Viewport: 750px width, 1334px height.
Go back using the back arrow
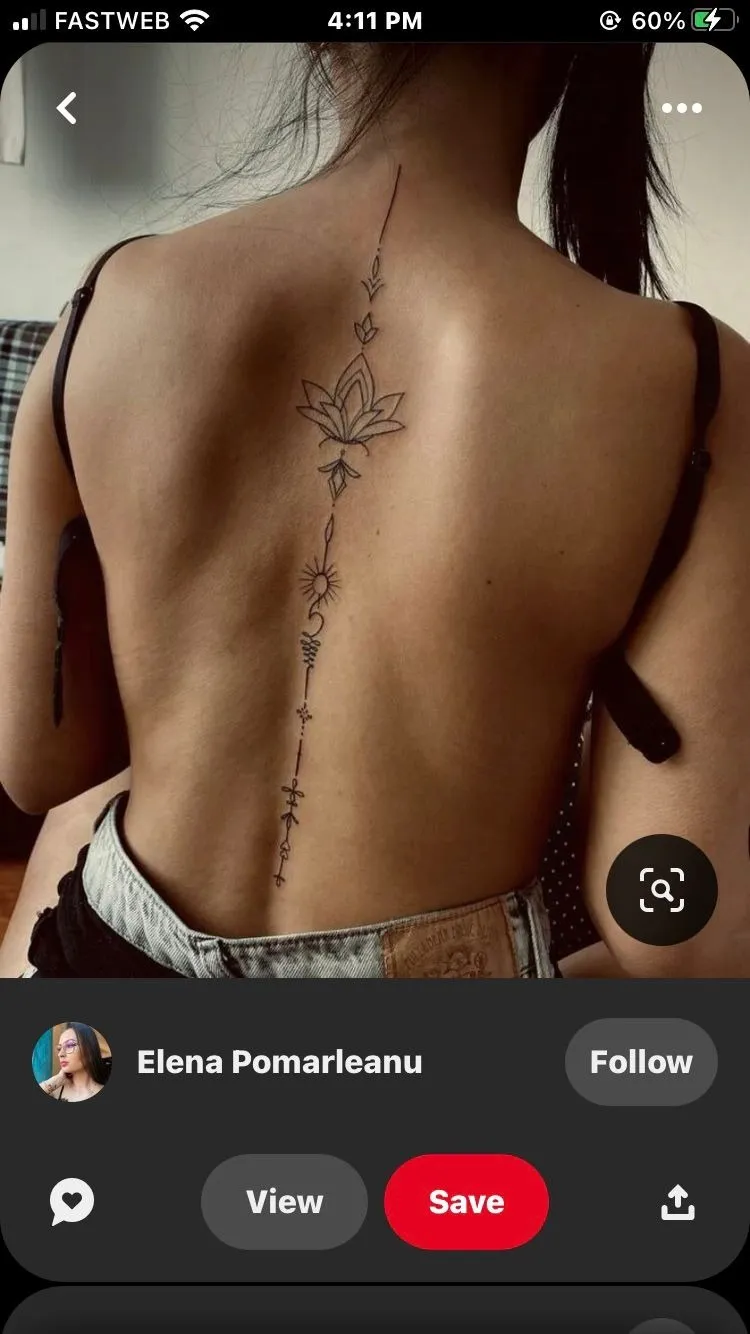coord(66,108)
